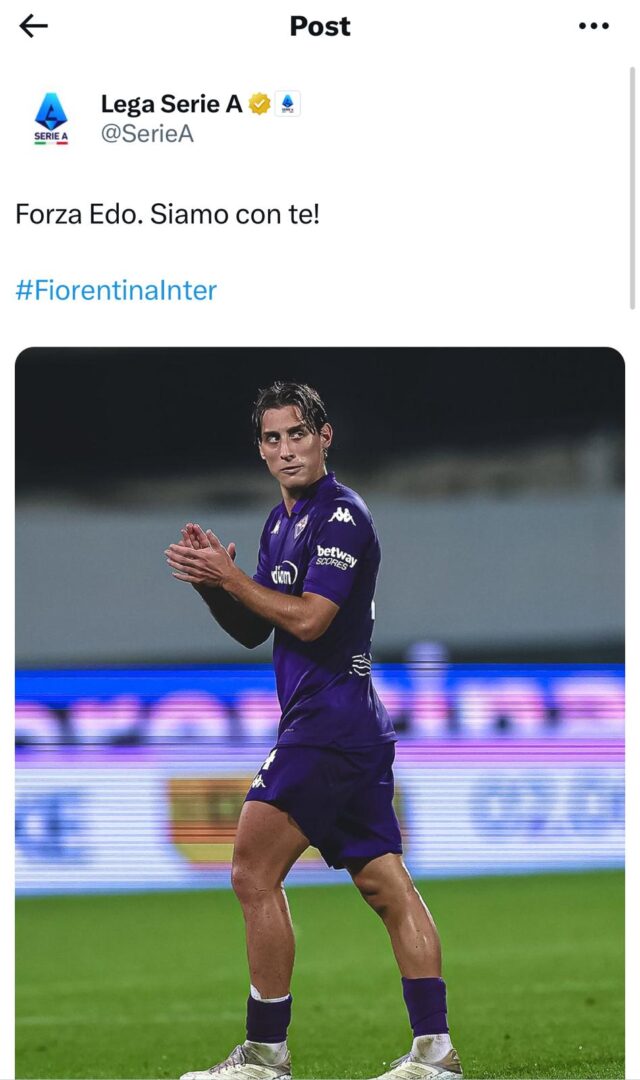
Task: Go back using the arrow icon
Action: tap(33, 26)
